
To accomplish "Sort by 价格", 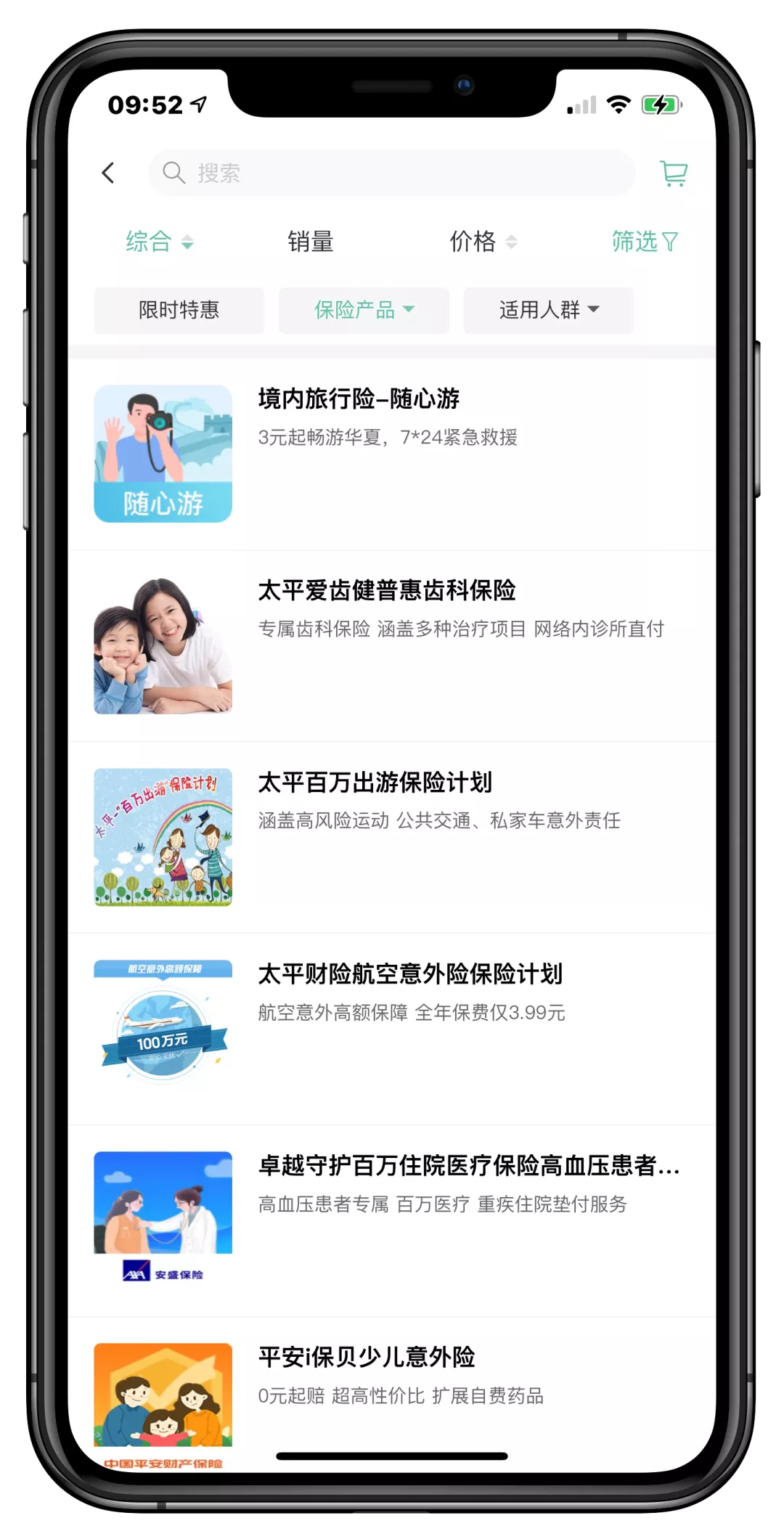I will (x=482, y=241).
